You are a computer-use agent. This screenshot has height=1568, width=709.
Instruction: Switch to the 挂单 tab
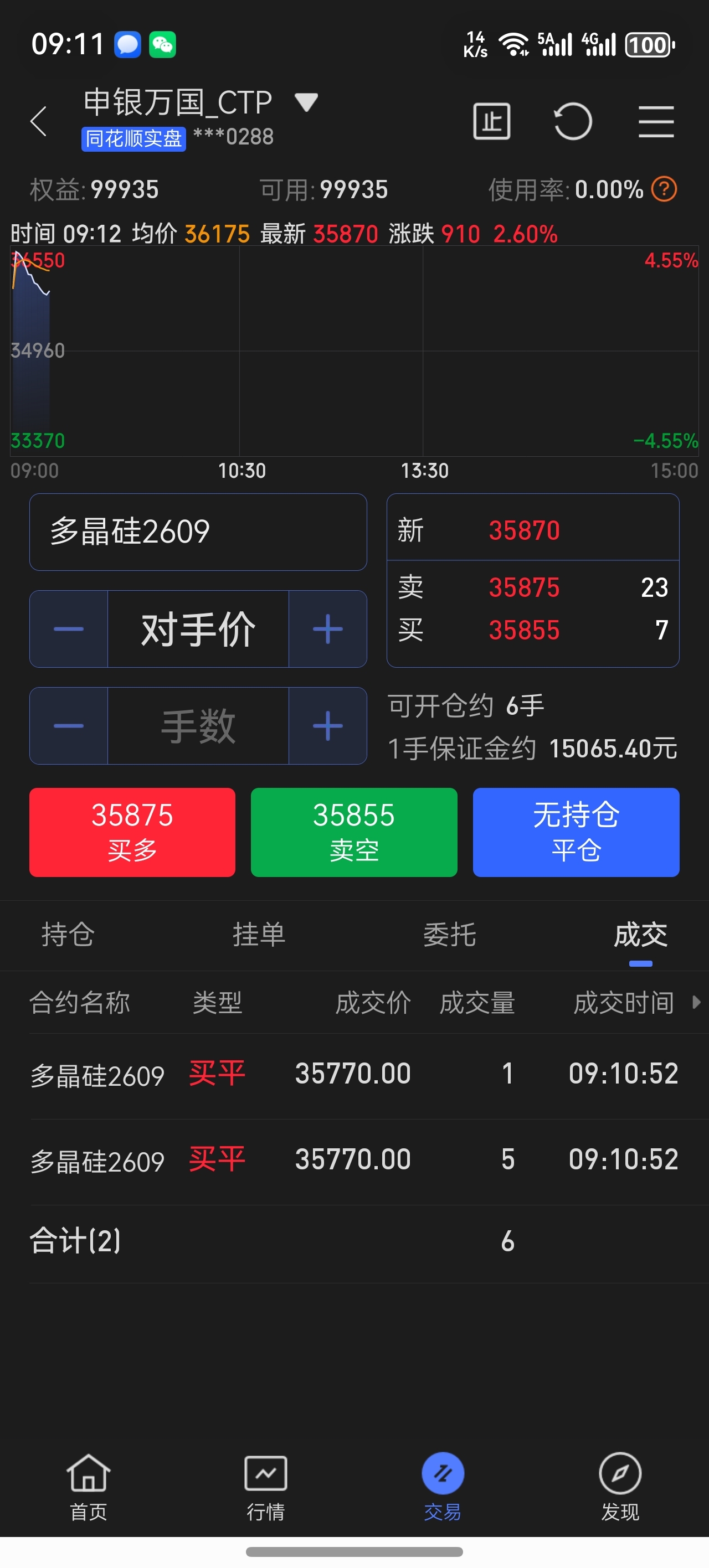(259, 935)
